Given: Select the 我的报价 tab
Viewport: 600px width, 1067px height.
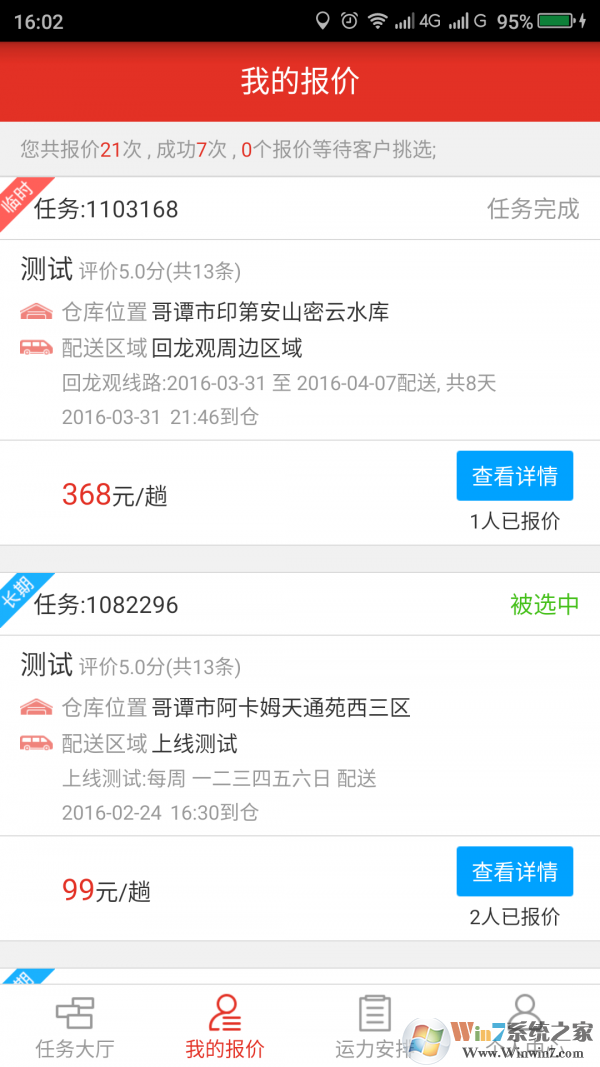Looking at the screenshot, I should click(x=225, y=1025).
